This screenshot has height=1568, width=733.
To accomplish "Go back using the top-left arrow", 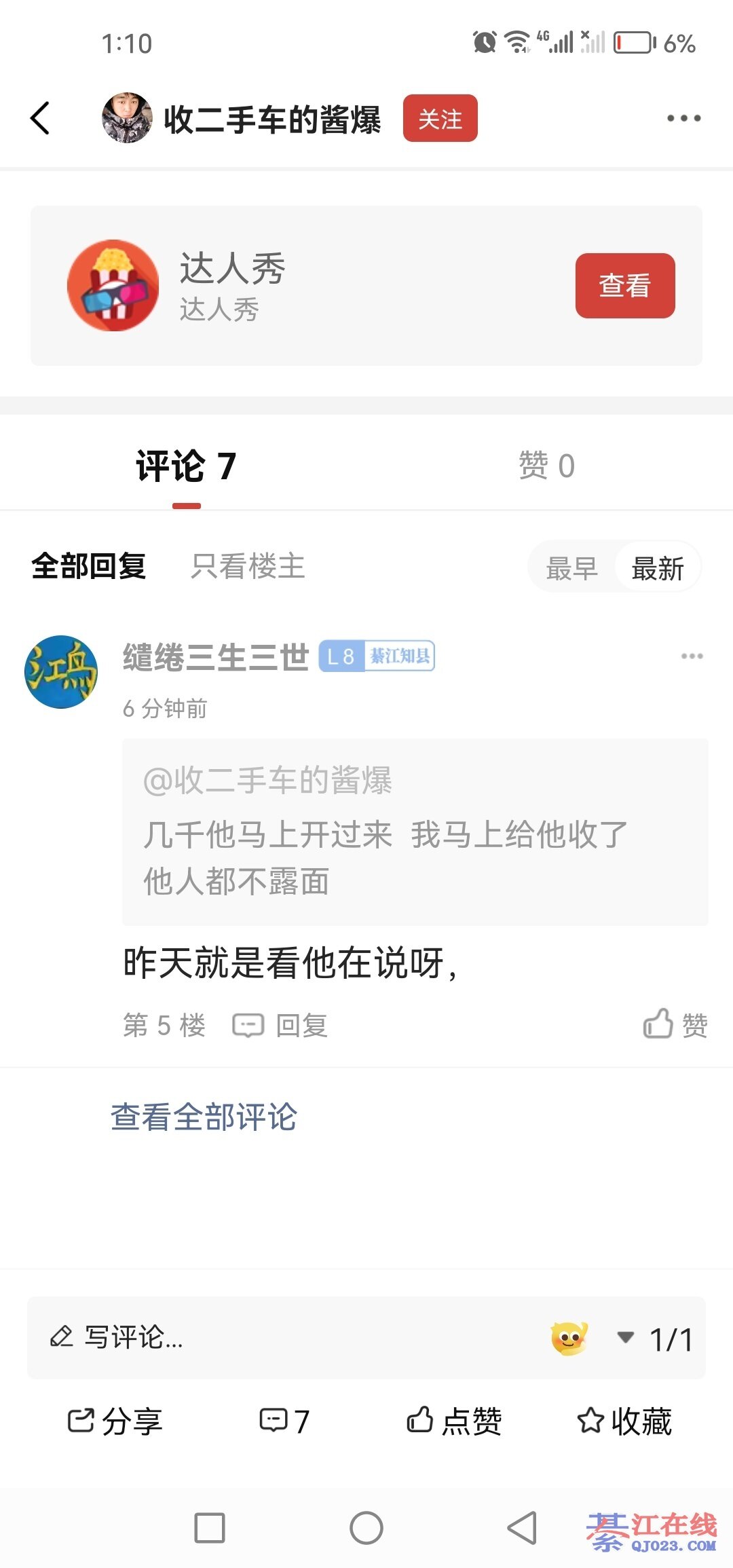I will point(41,118).
